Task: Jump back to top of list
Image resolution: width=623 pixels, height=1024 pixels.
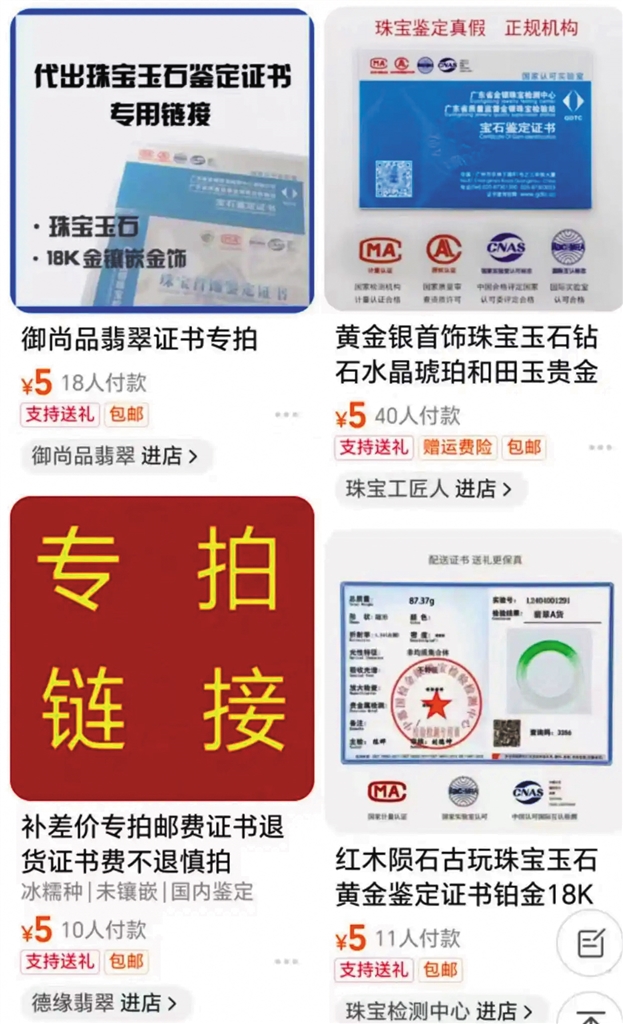Action: pos(590,1012)
